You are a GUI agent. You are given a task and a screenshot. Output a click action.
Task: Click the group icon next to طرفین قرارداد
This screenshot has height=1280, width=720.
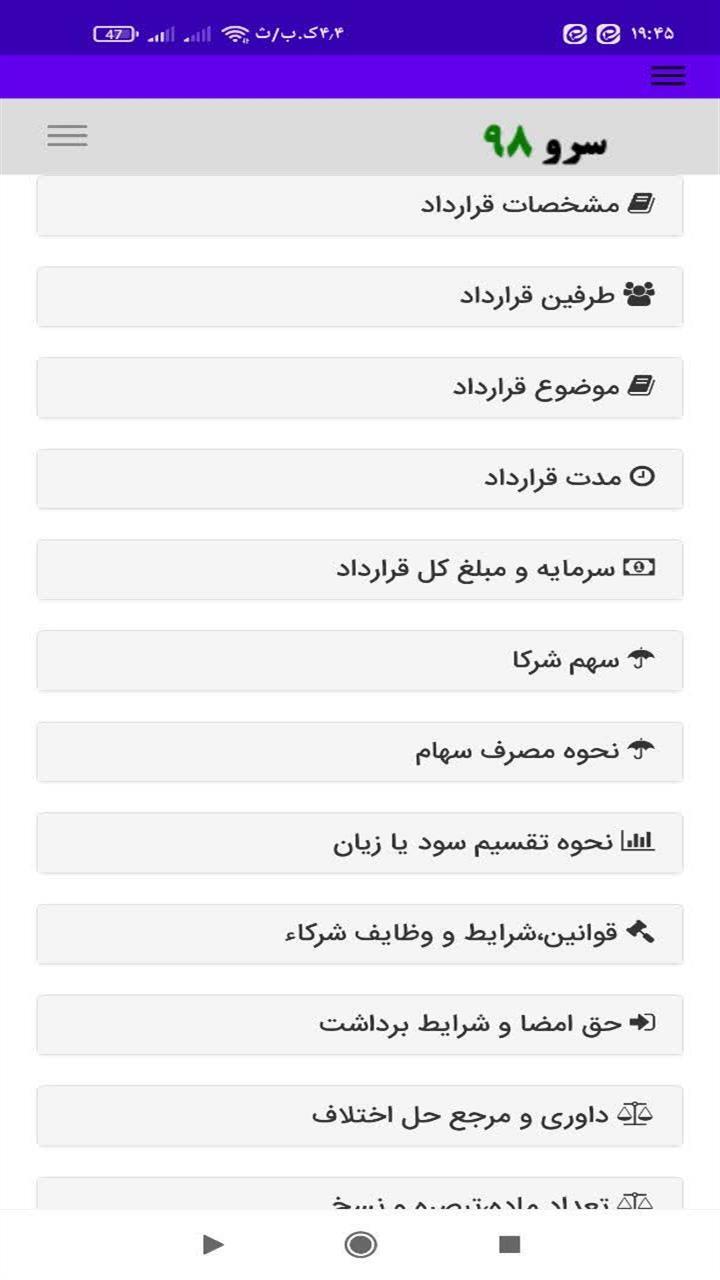[x=641, y=294]
